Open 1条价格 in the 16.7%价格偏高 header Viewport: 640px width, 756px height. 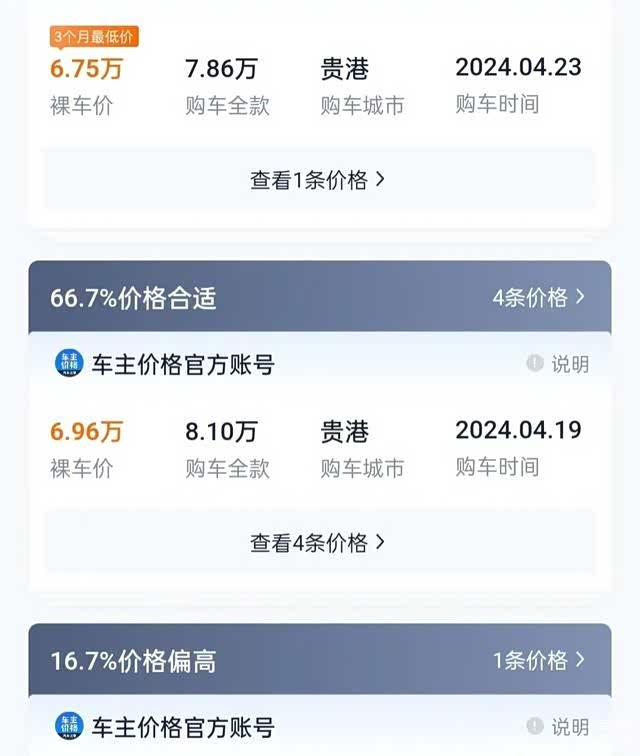(538, 660)
